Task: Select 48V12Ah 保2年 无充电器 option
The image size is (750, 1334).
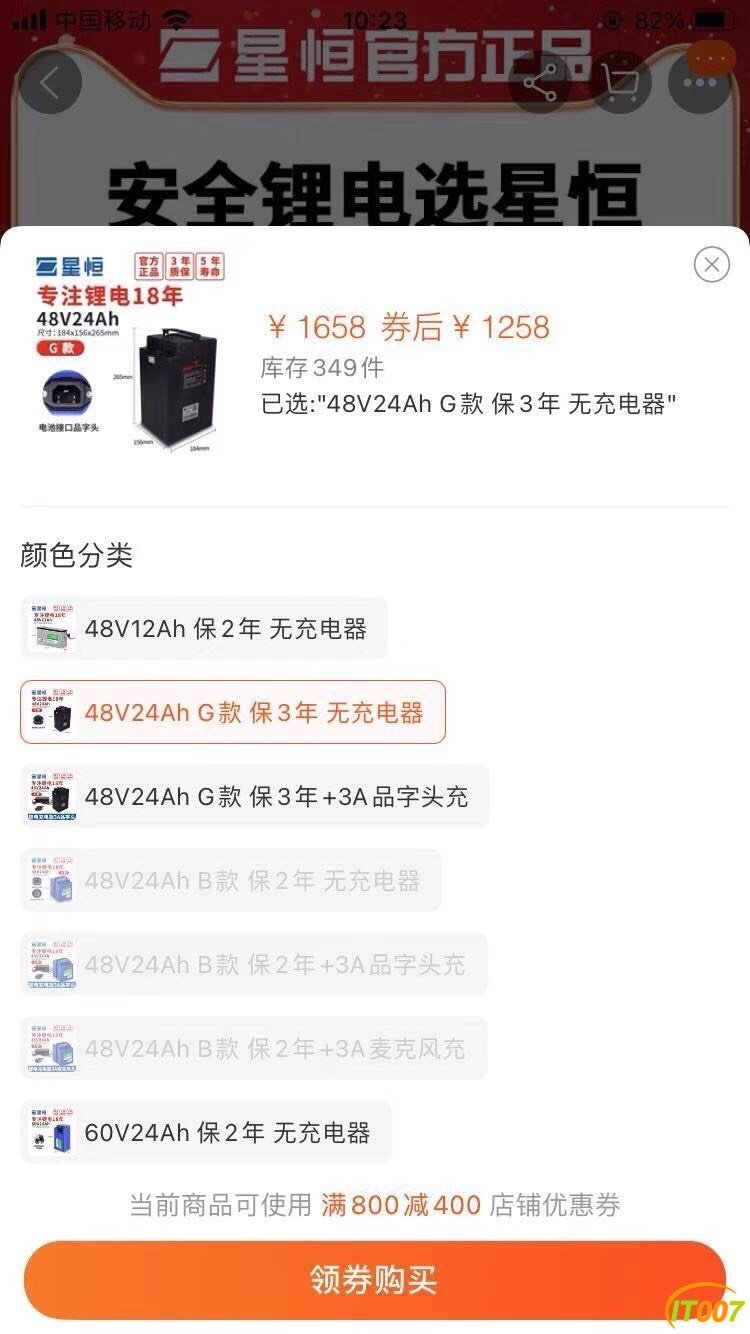Action: (x=204, y=629)
